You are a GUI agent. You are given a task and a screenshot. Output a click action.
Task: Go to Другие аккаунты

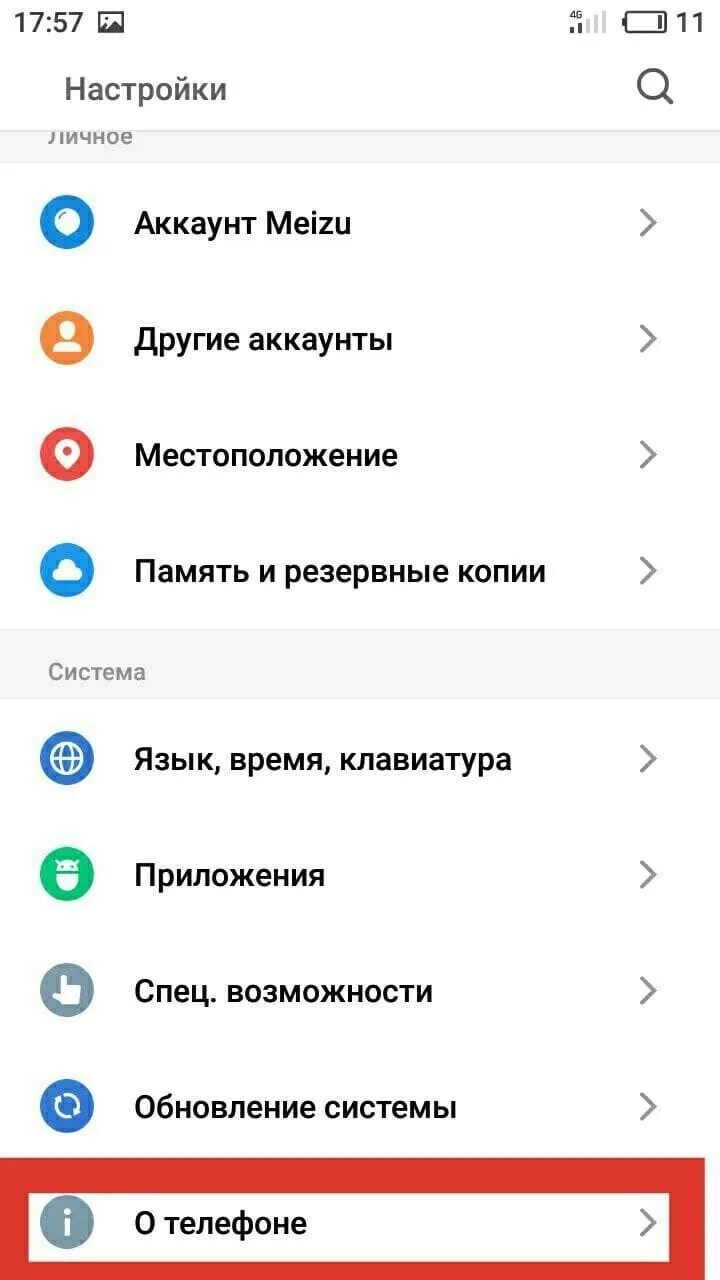pyautogui.click(x=360, y=340)
